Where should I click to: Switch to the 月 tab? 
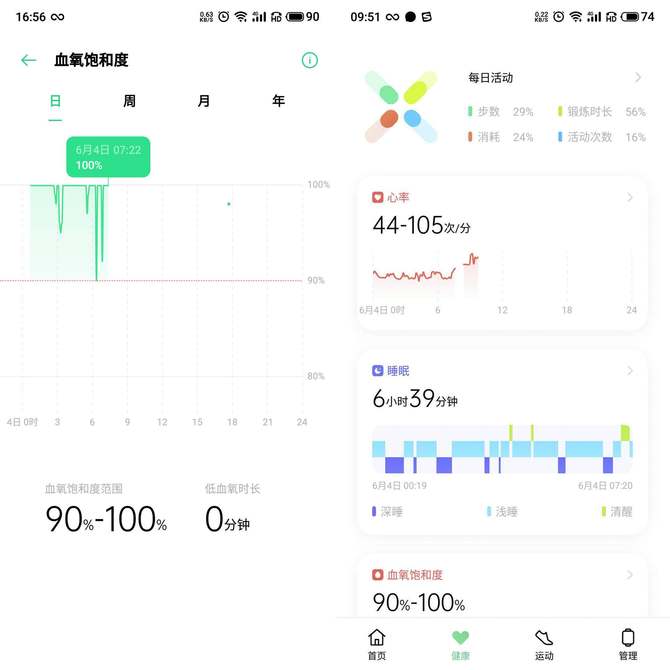click(204, 101)
